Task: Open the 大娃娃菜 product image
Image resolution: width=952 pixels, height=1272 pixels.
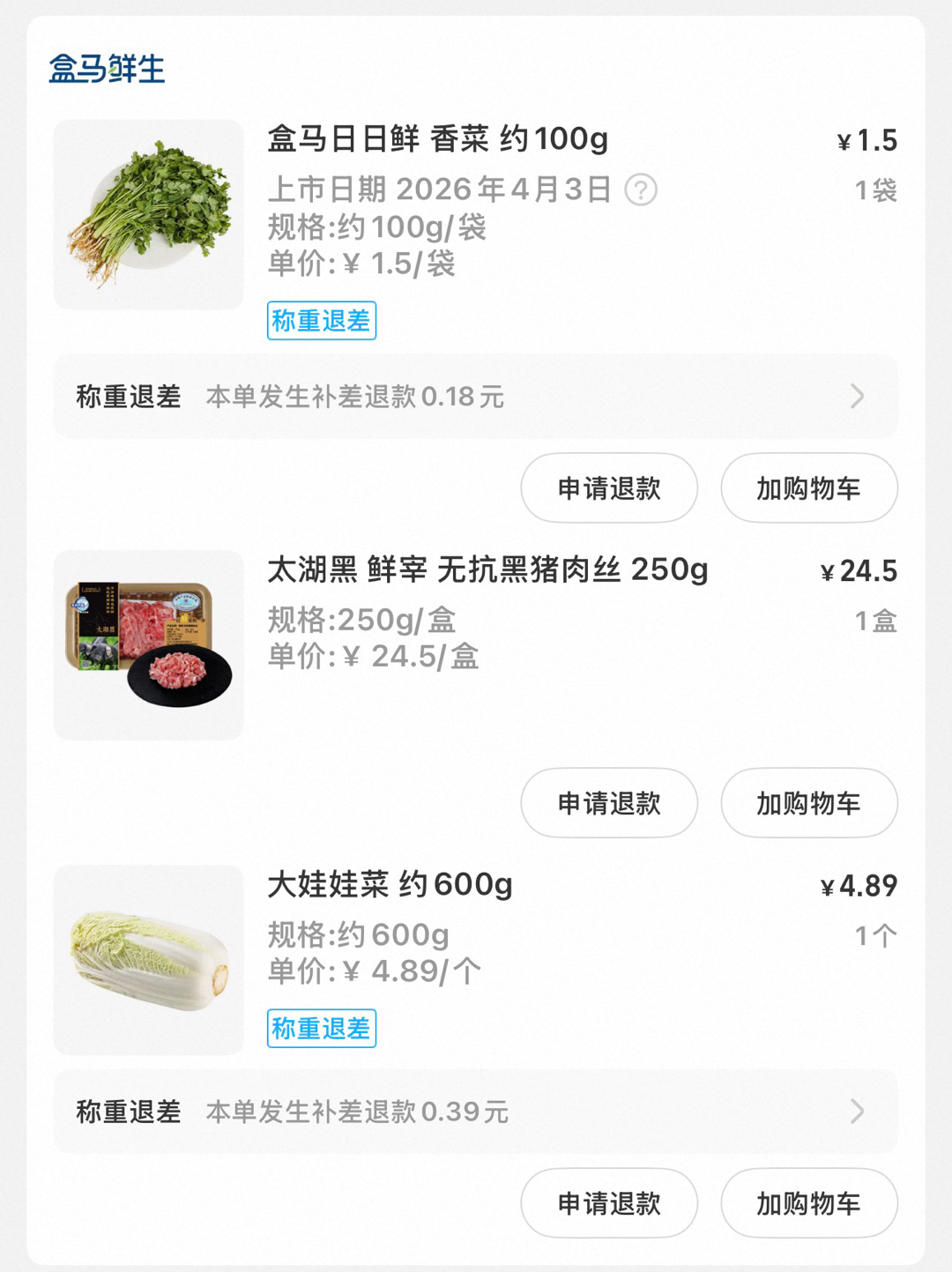Action: coord(149,960)
